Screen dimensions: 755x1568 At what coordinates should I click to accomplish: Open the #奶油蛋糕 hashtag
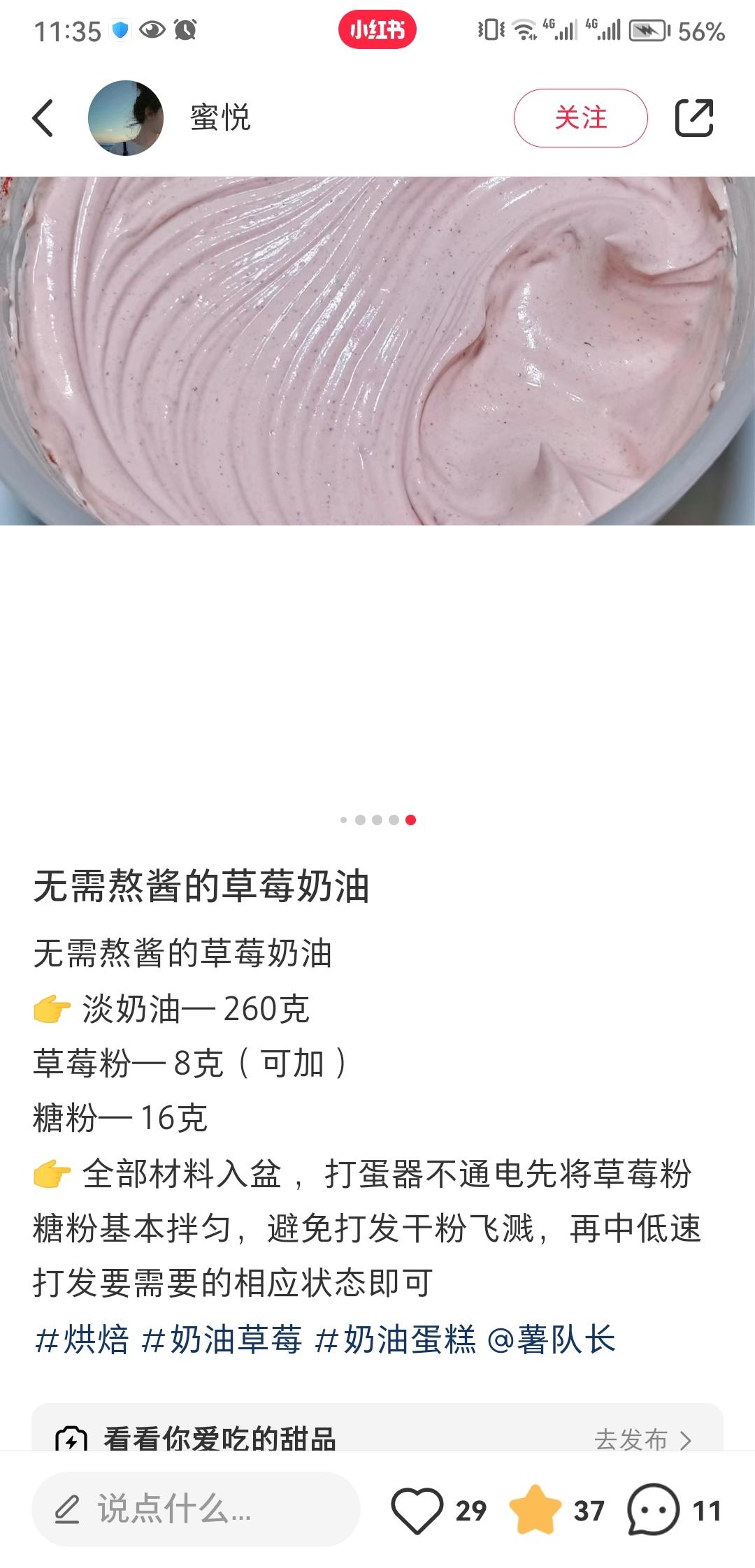tap(396, 1340)
